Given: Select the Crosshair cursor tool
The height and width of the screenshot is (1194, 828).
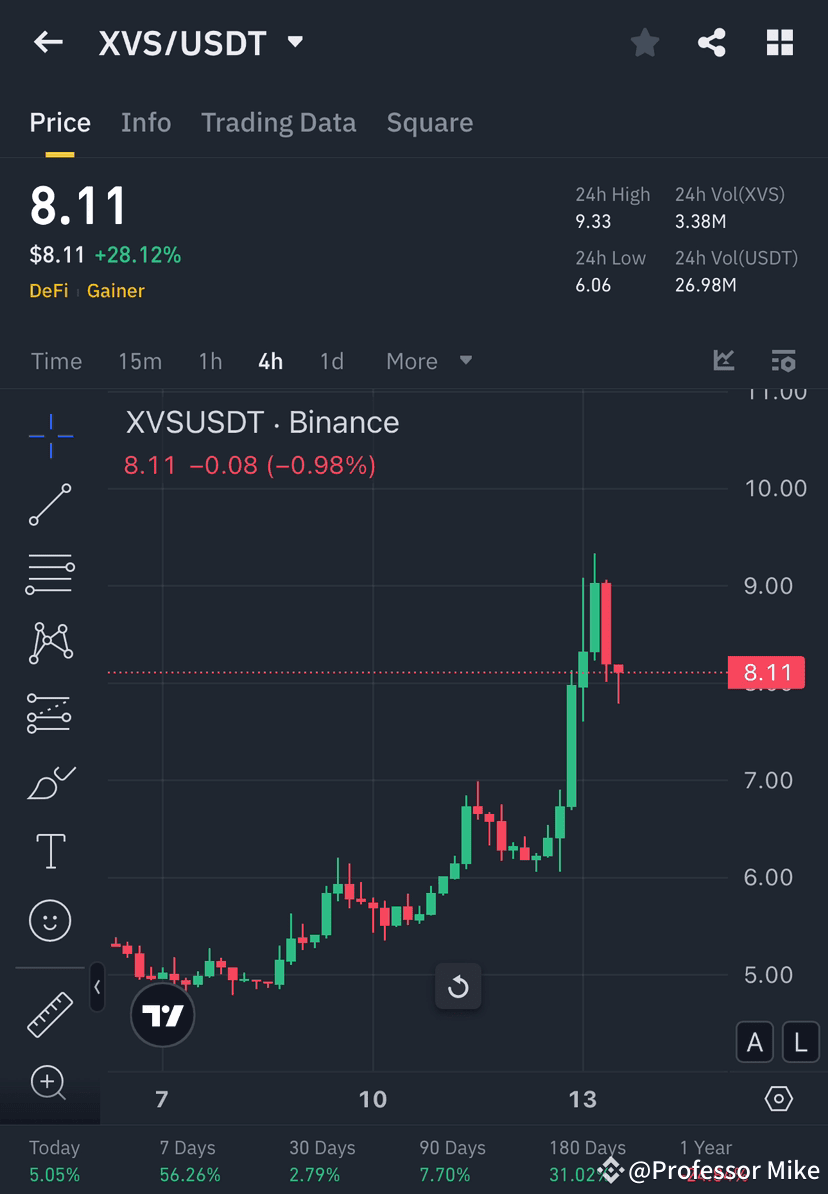Looking at the screenshot, I should (x=50, y=435).
